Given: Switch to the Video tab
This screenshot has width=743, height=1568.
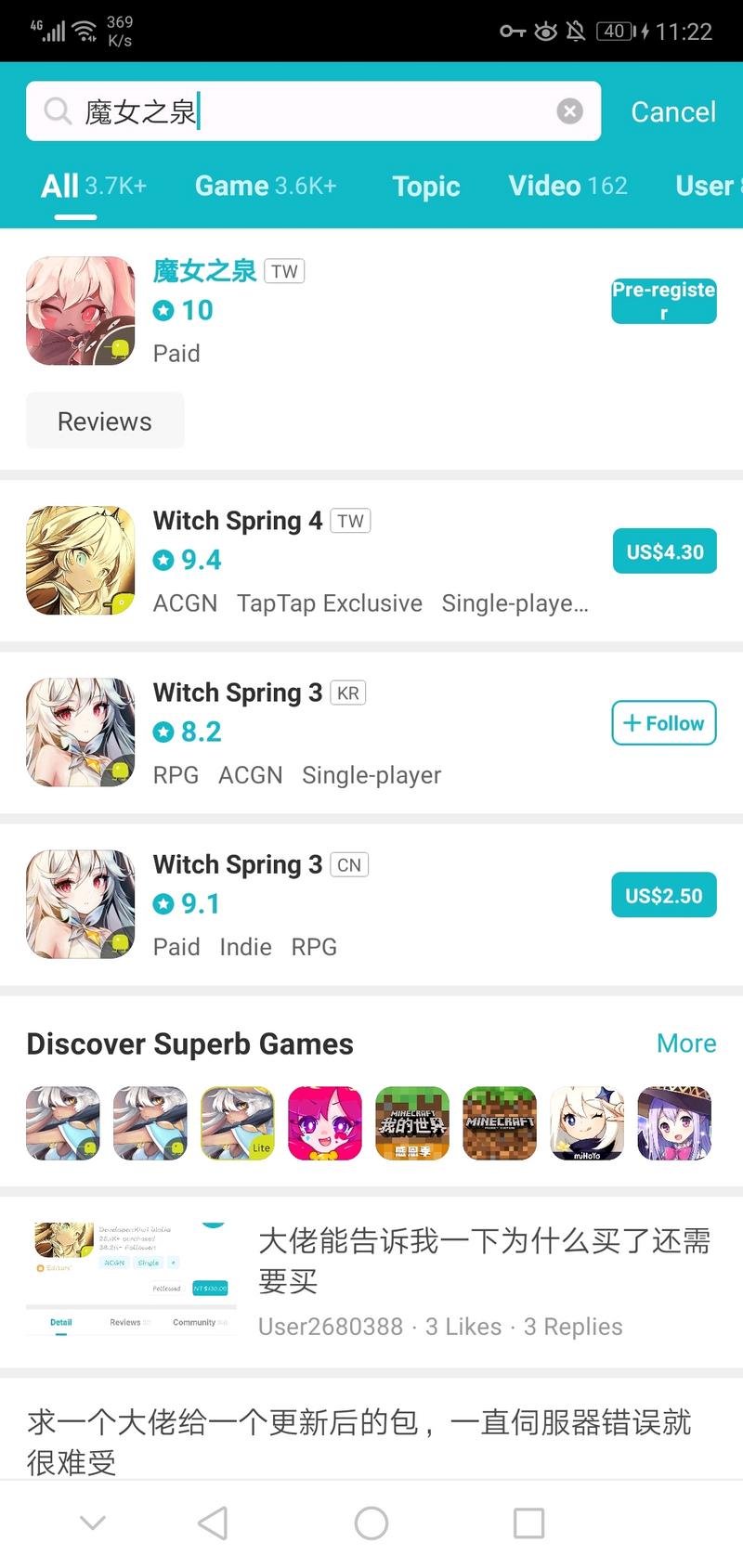Looking at the screenshot, I should point(567,186).
